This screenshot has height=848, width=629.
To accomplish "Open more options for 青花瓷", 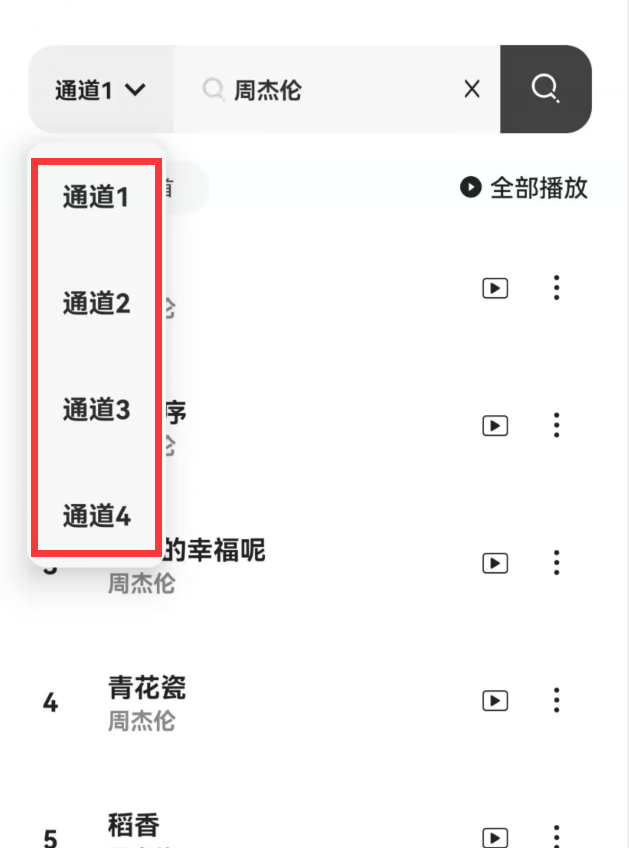I will (x=557, y=700).
